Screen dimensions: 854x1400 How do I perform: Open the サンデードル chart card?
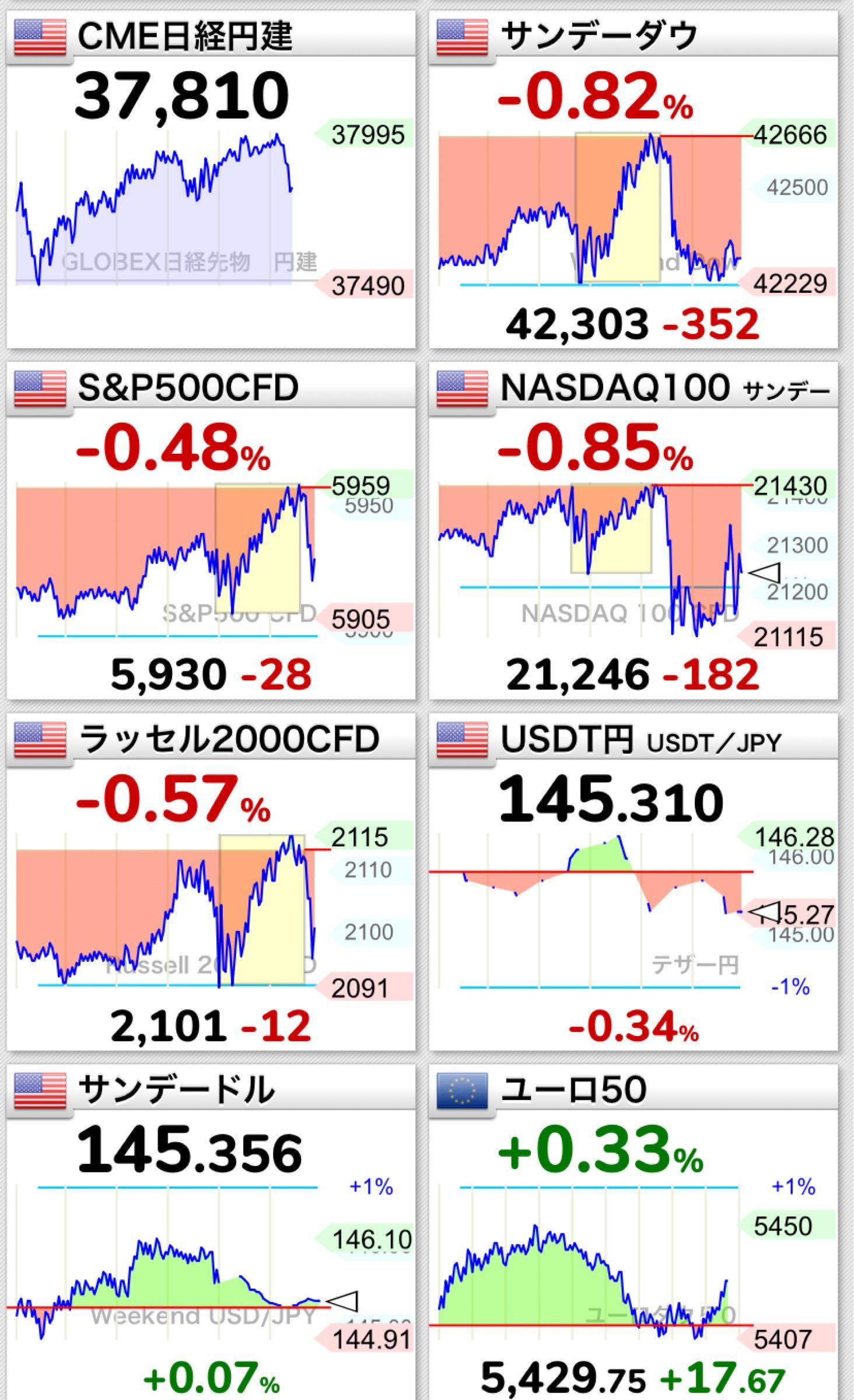[211, 1231]
